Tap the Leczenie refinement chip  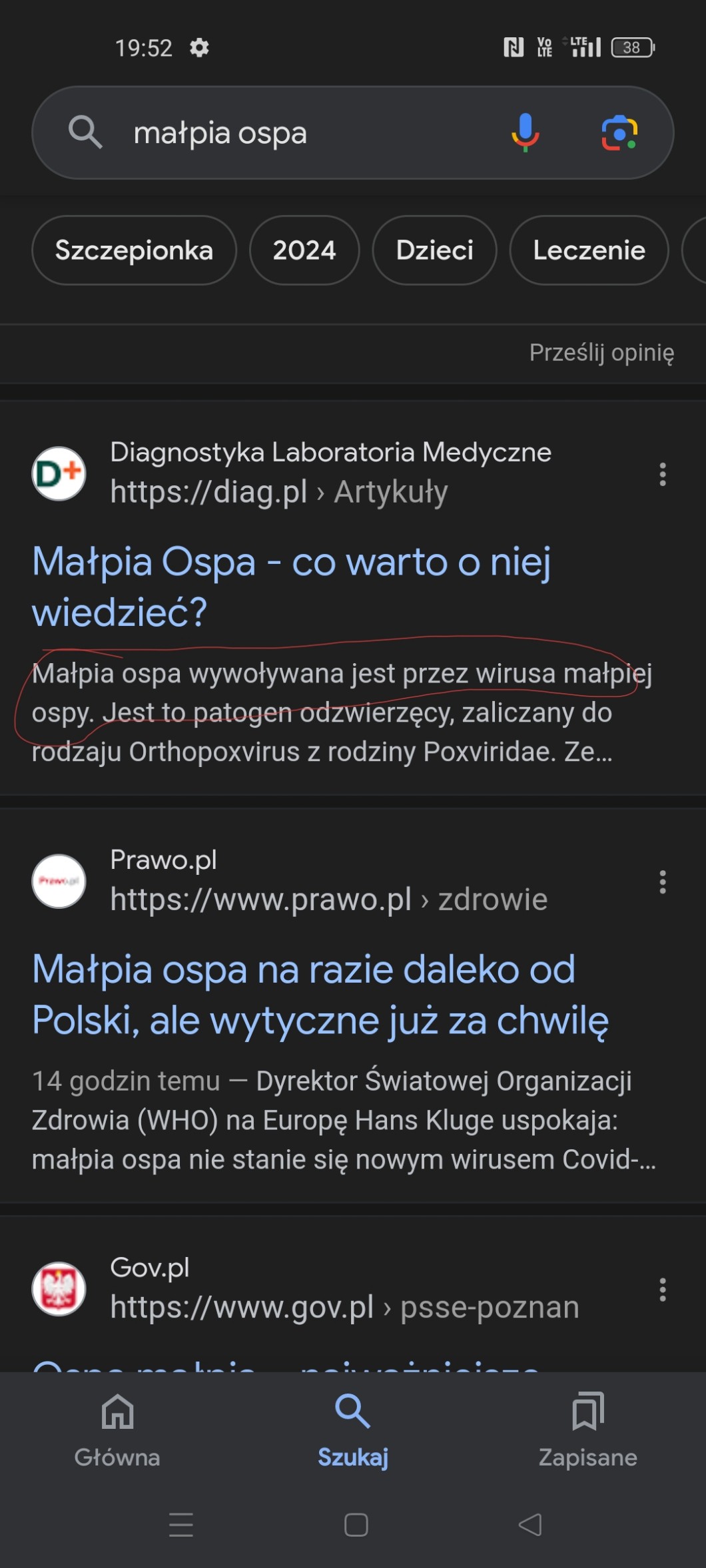tap(589, 250)
